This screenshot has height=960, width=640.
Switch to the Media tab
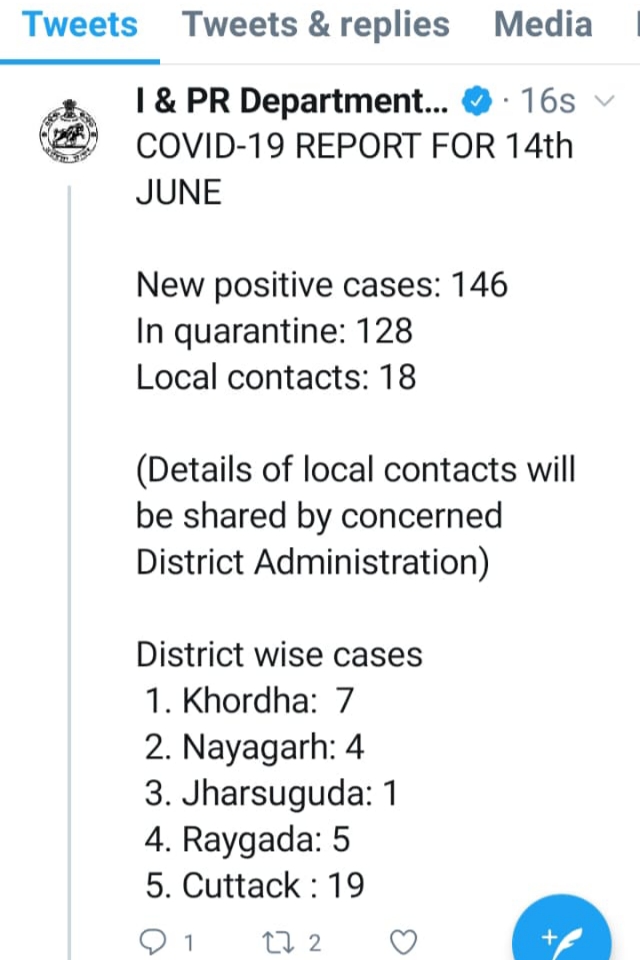point(543,24)
